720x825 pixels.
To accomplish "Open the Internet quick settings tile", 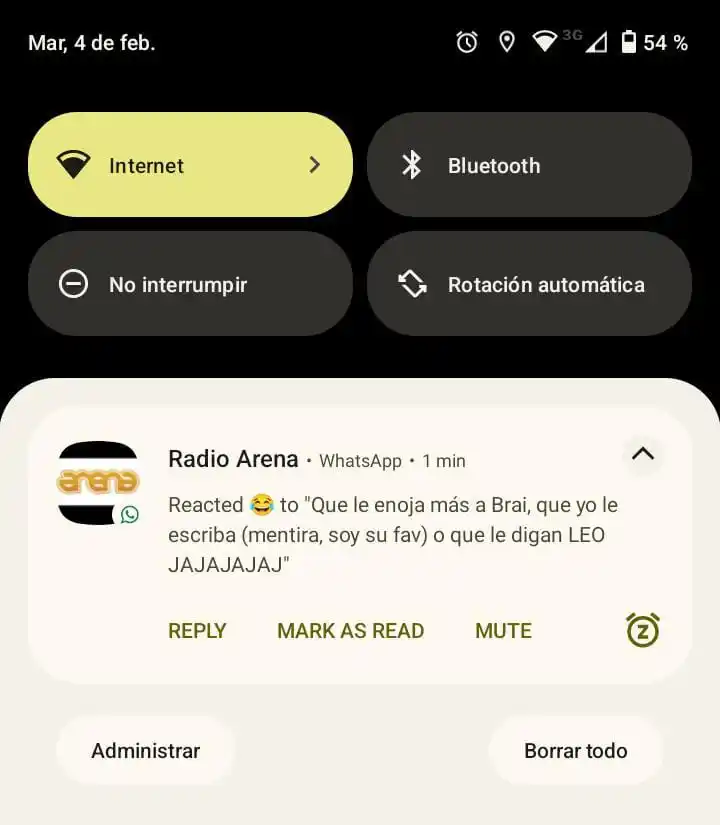I will (x=190, y=165).
